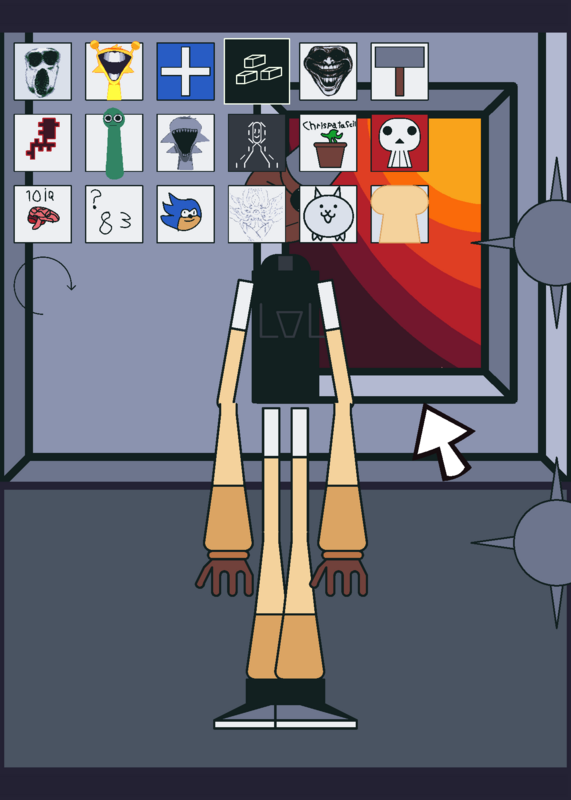Select the question mark 83 tile
This screenshot has width=571, height=800.
[114, 214]
